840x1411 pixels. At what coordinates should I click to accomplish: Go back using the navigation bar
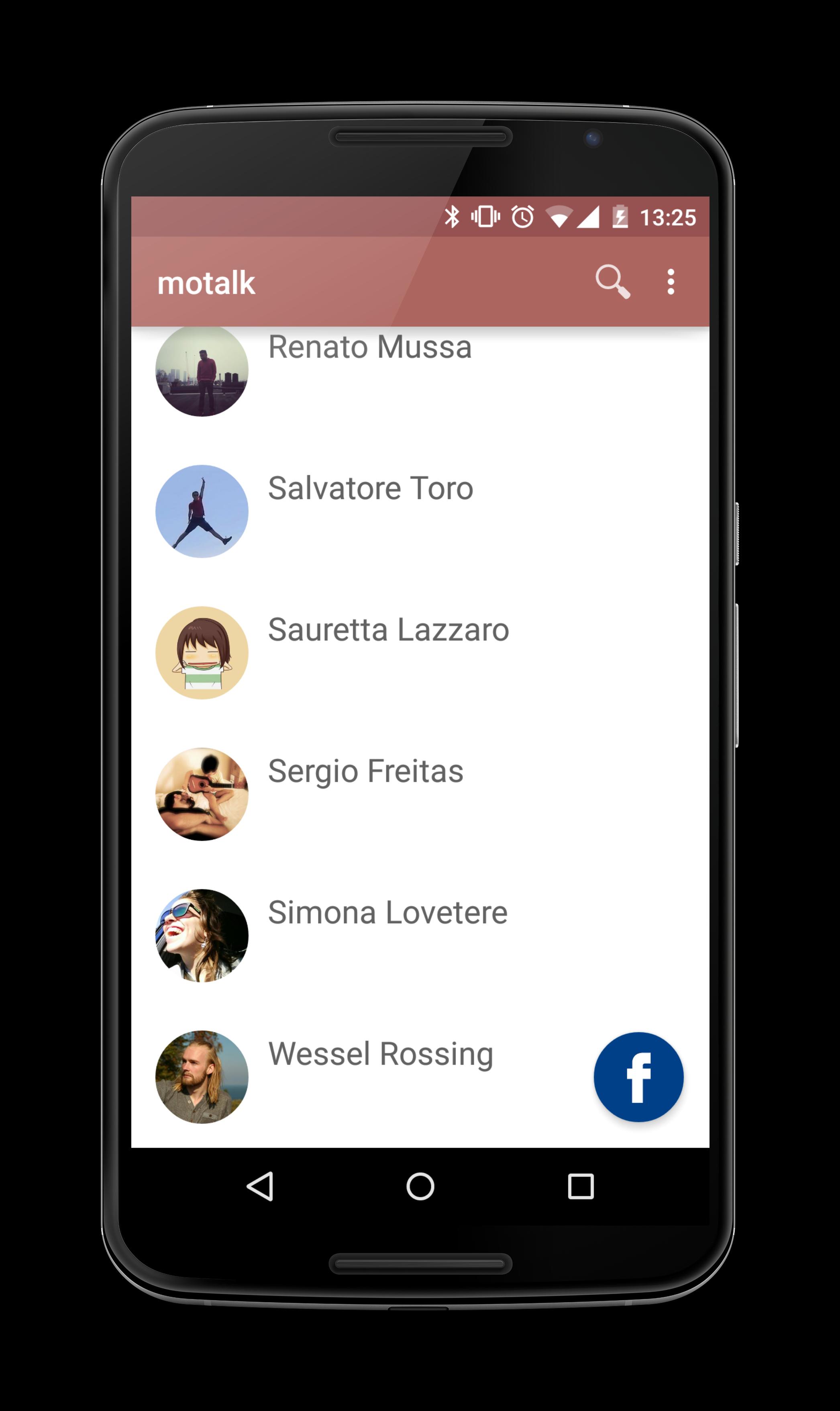click(x=261, y=1186)
